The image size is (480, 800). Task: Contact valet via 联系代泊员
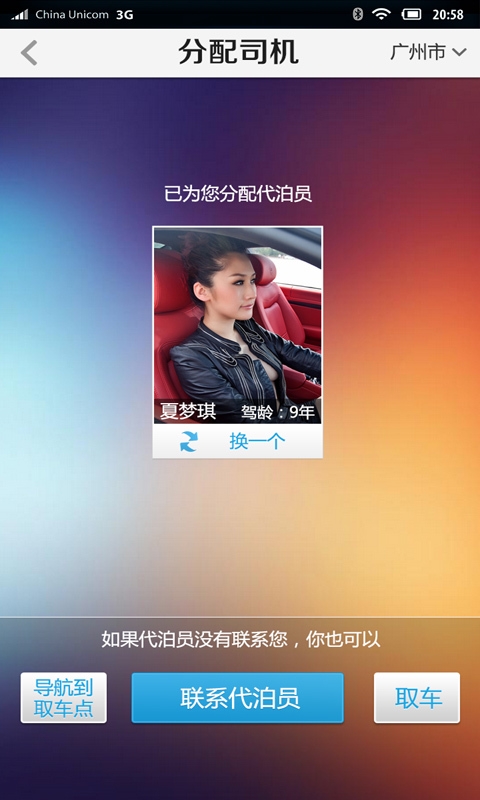[x=238, y=697]
